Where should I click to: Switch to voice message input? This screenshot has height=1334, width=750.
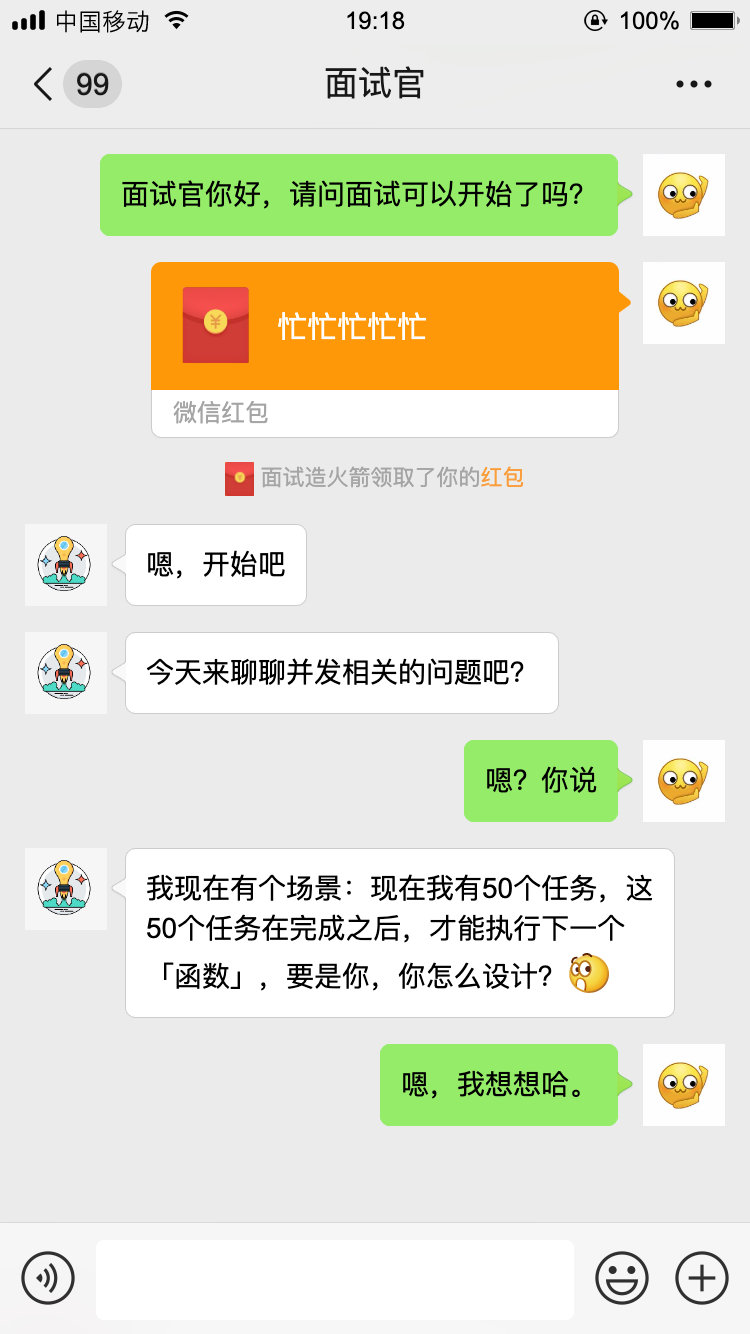pyautogui.click(x=48, y=1278)
